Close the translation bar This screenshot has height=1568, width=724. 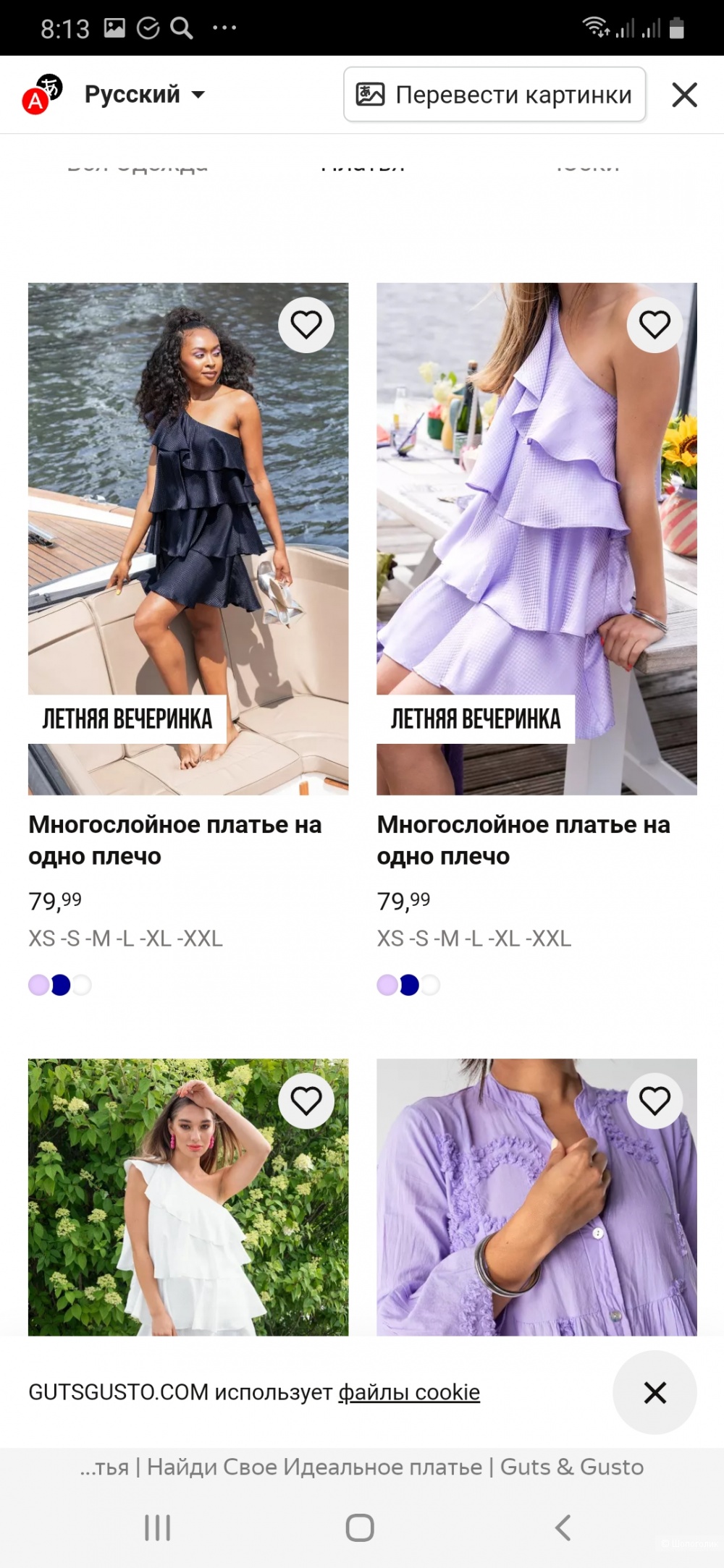coord(684,95)
